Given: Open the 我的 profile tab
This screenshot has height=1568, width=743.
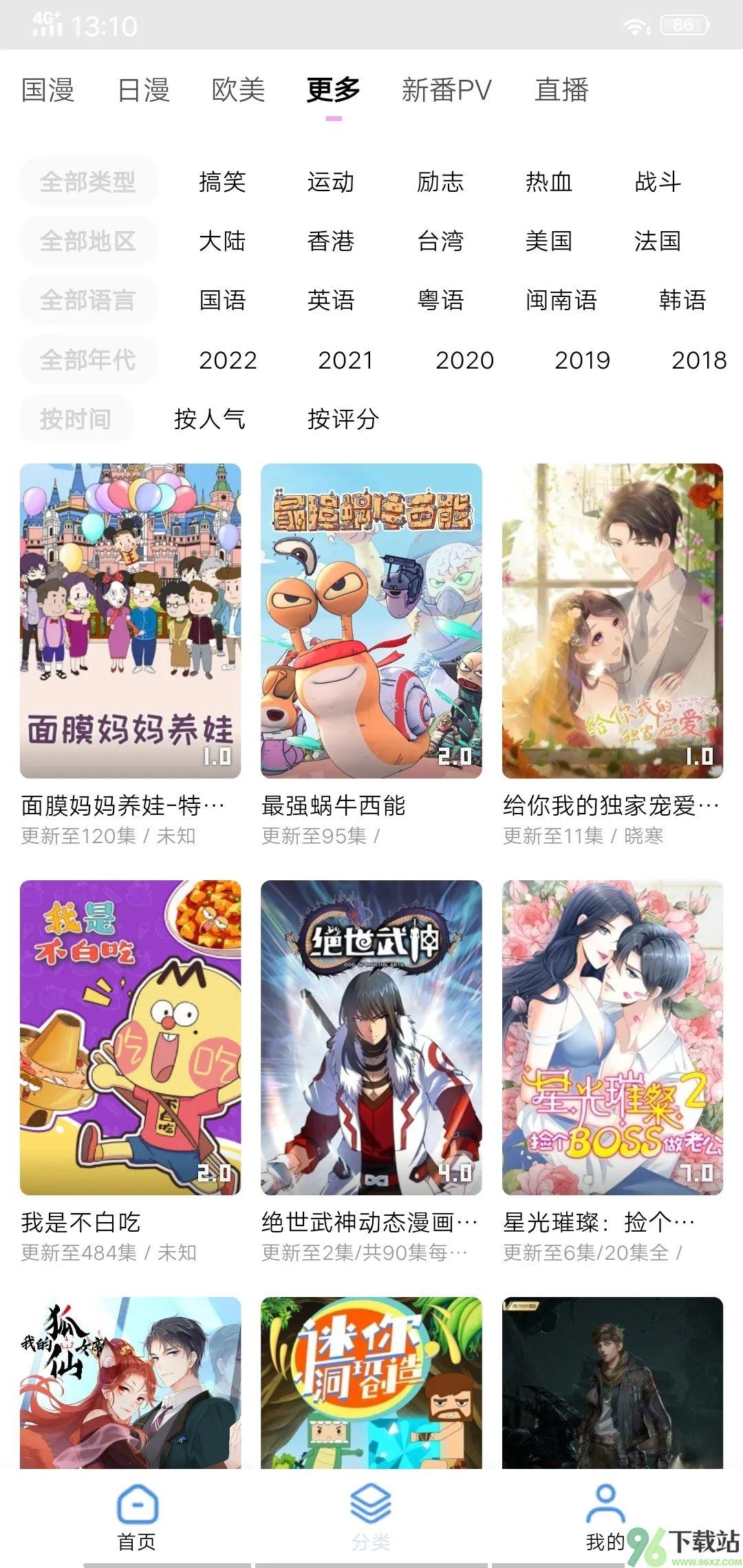Looking at the screenshot, I should click(x=605, y=1518).
